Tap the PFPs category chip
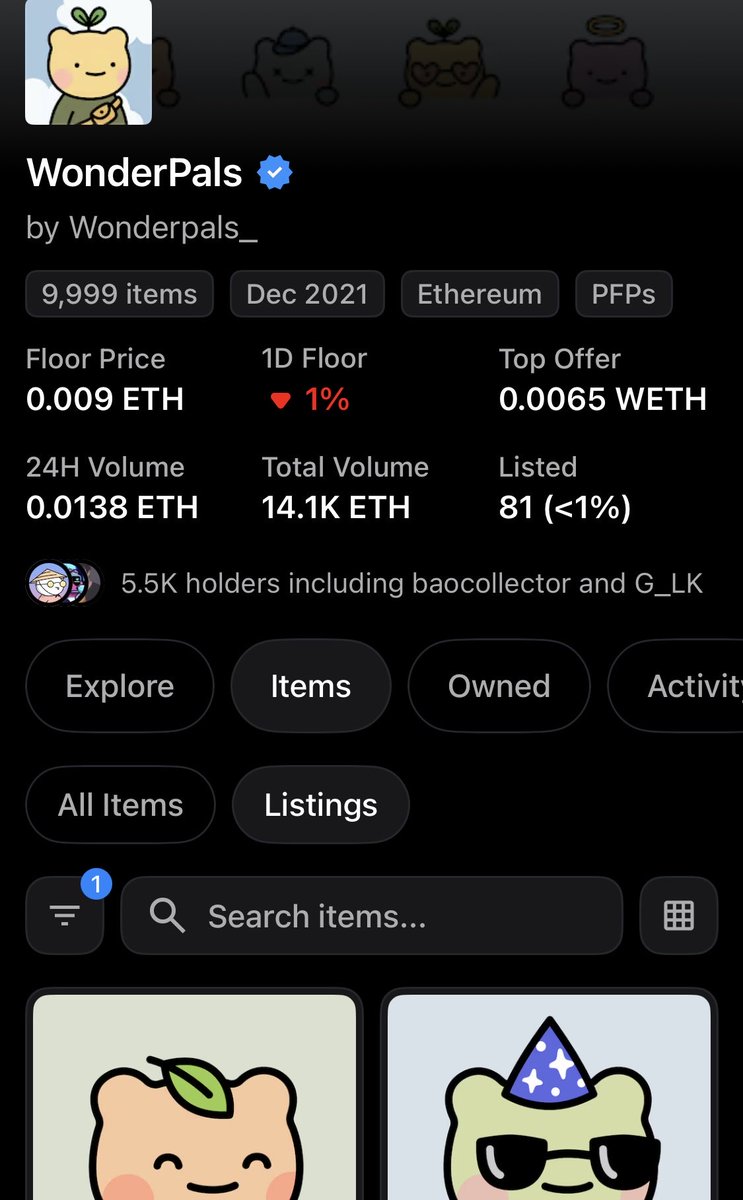The height and width of the screenshot is (1200, 743). pos(624,294)
